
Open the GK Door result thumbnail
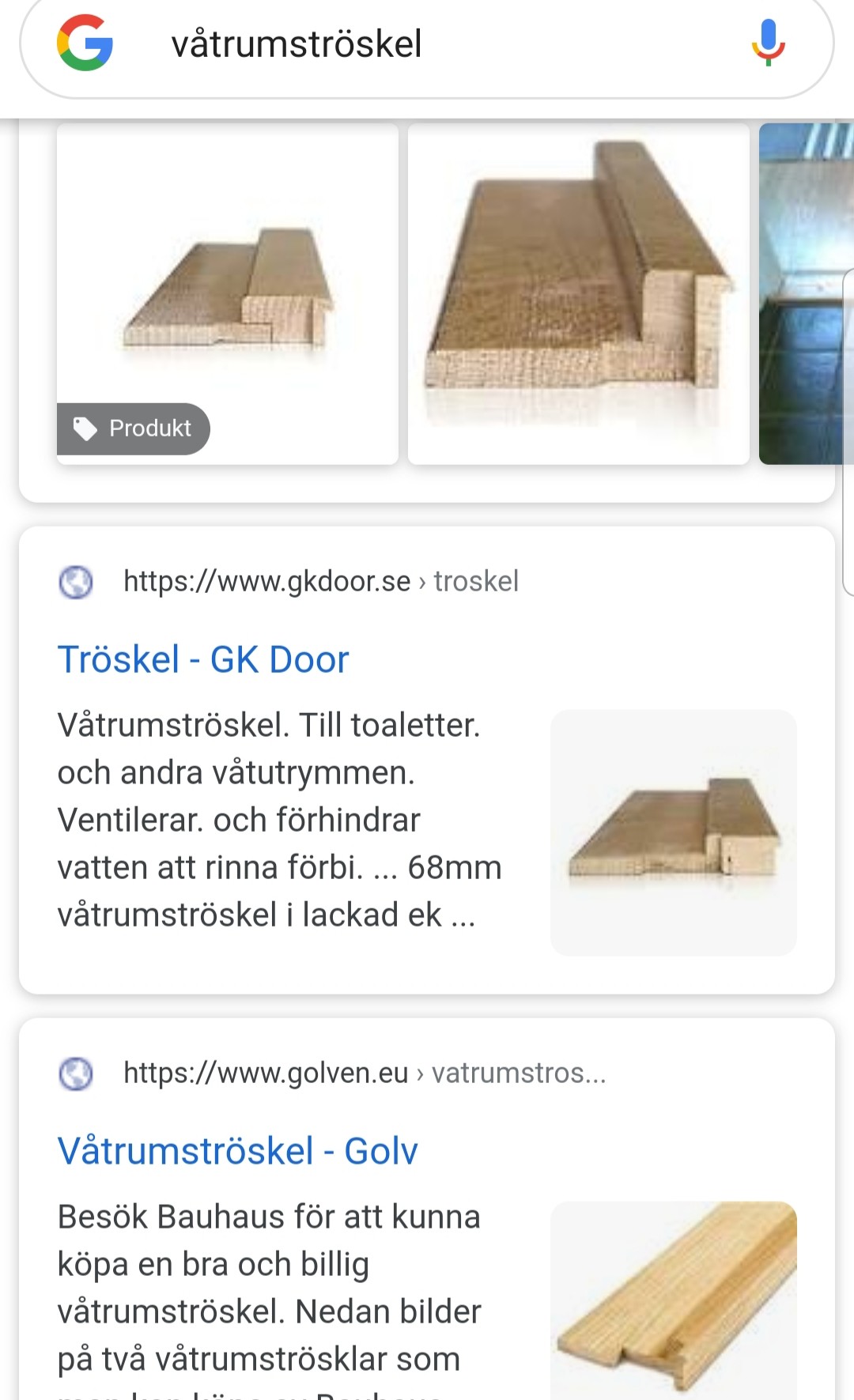point(673,832)
